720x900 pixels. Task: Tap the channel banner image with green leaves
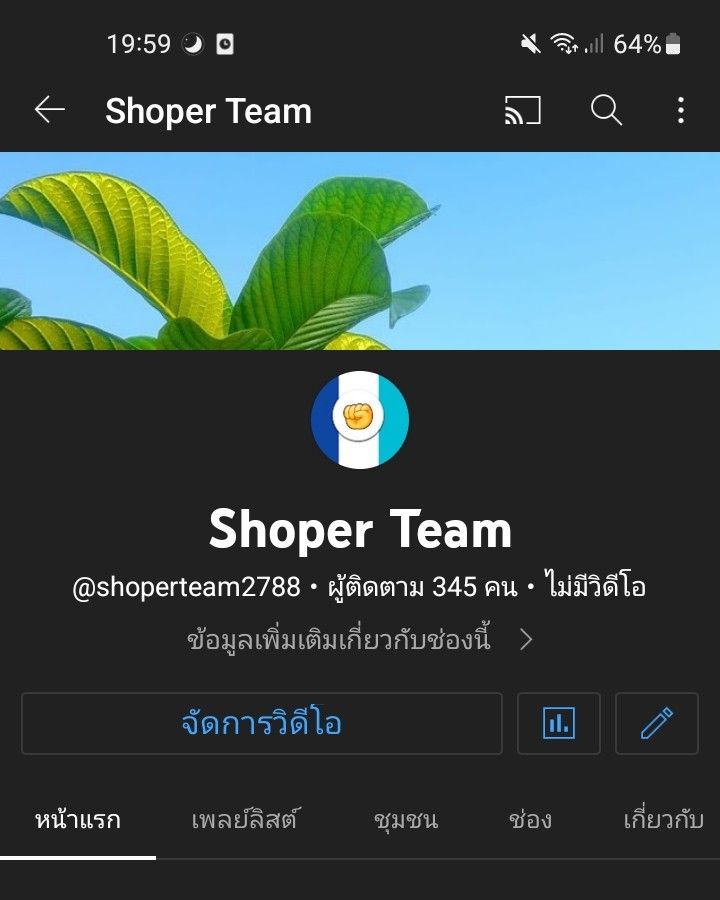[360, 250]
